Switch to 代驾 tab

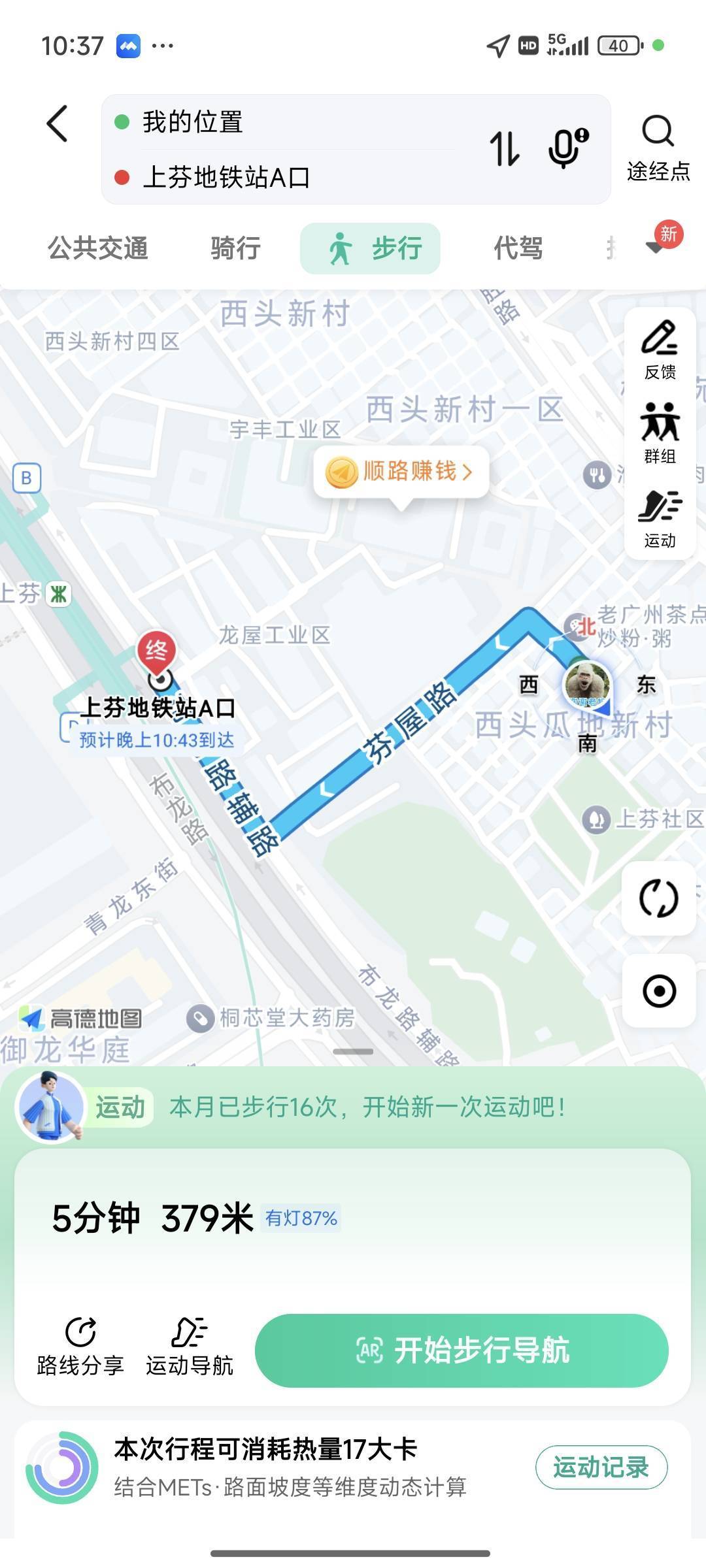[x=518, y=248]
